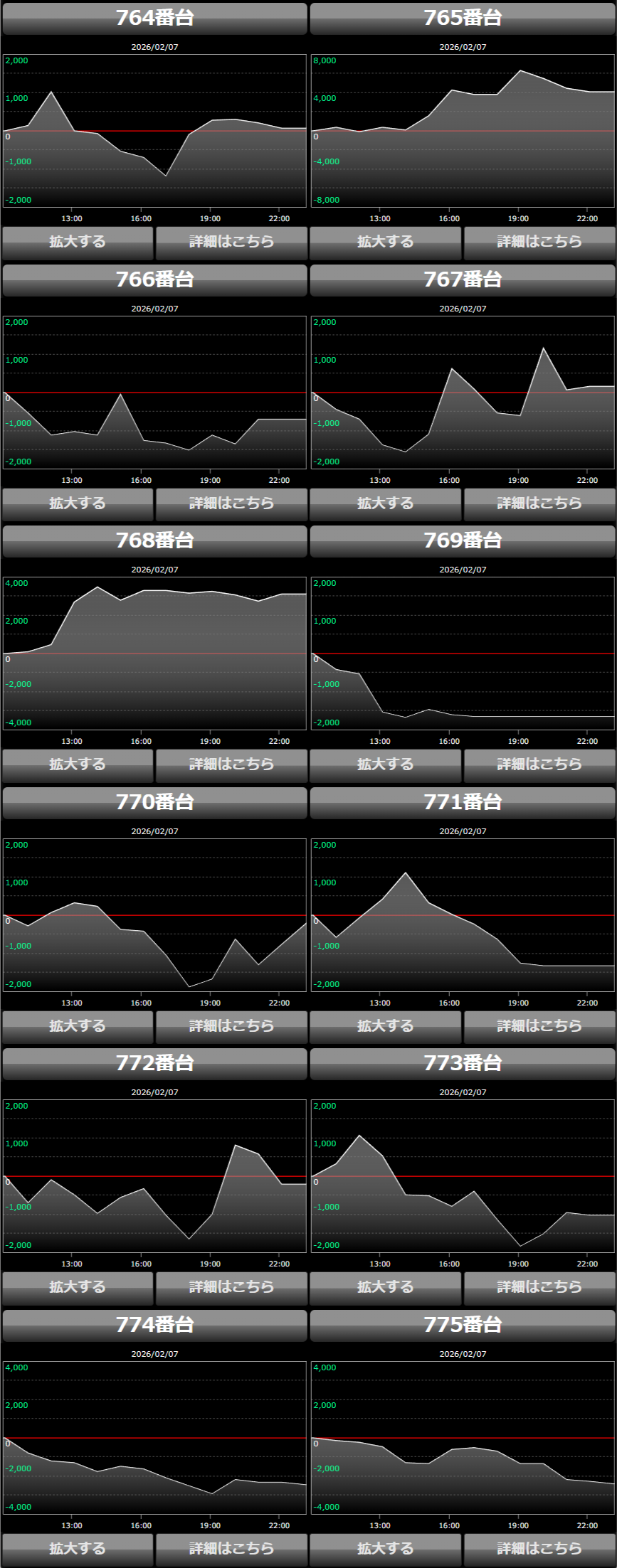Open 詳細はこちら under 767番台
Image resolution: width=617 pixels, height=1568 pixels.
click(539, 503)
